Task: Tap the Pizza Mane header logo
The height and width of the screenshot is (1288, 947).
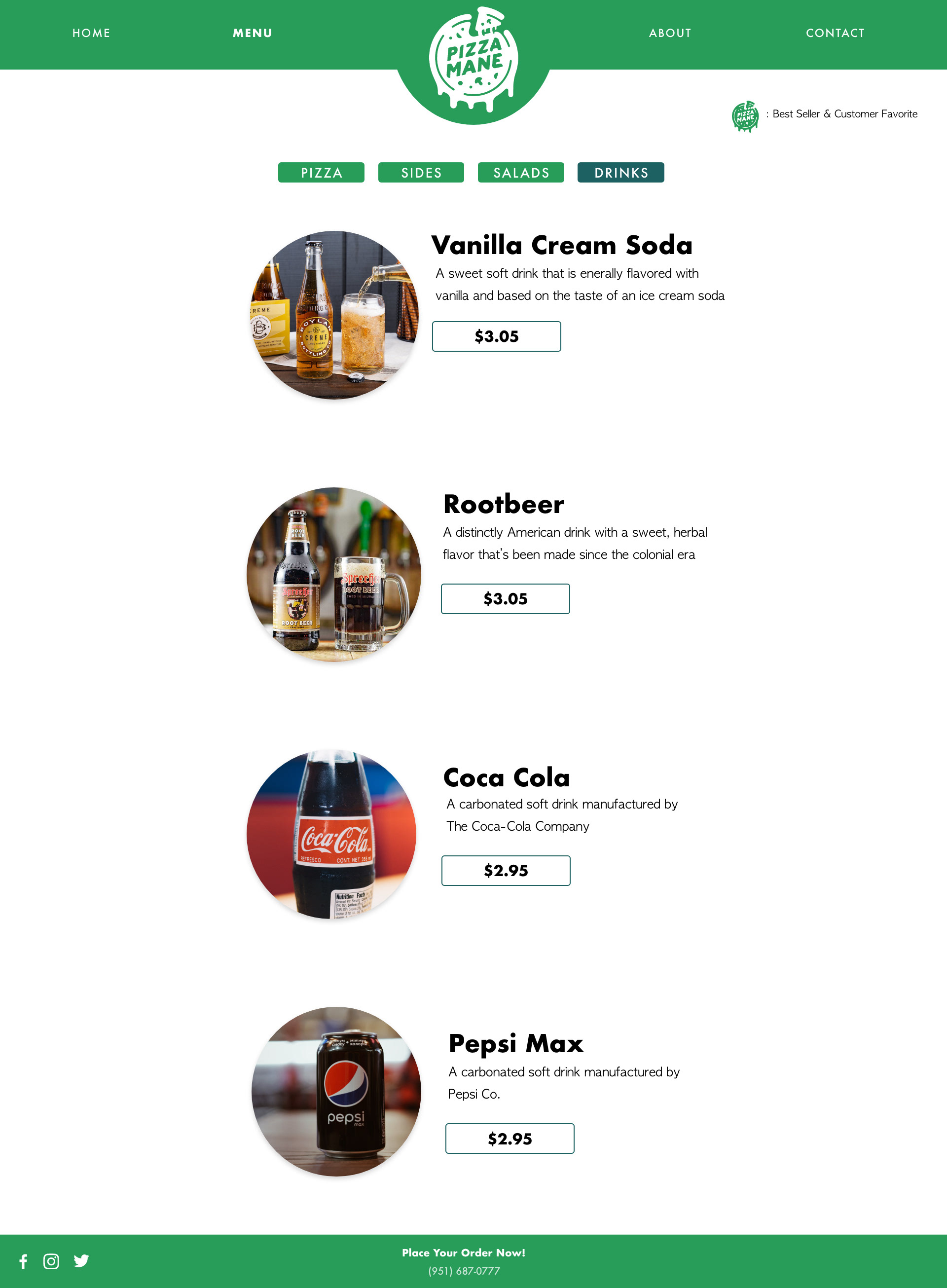Action: [473, 60]
